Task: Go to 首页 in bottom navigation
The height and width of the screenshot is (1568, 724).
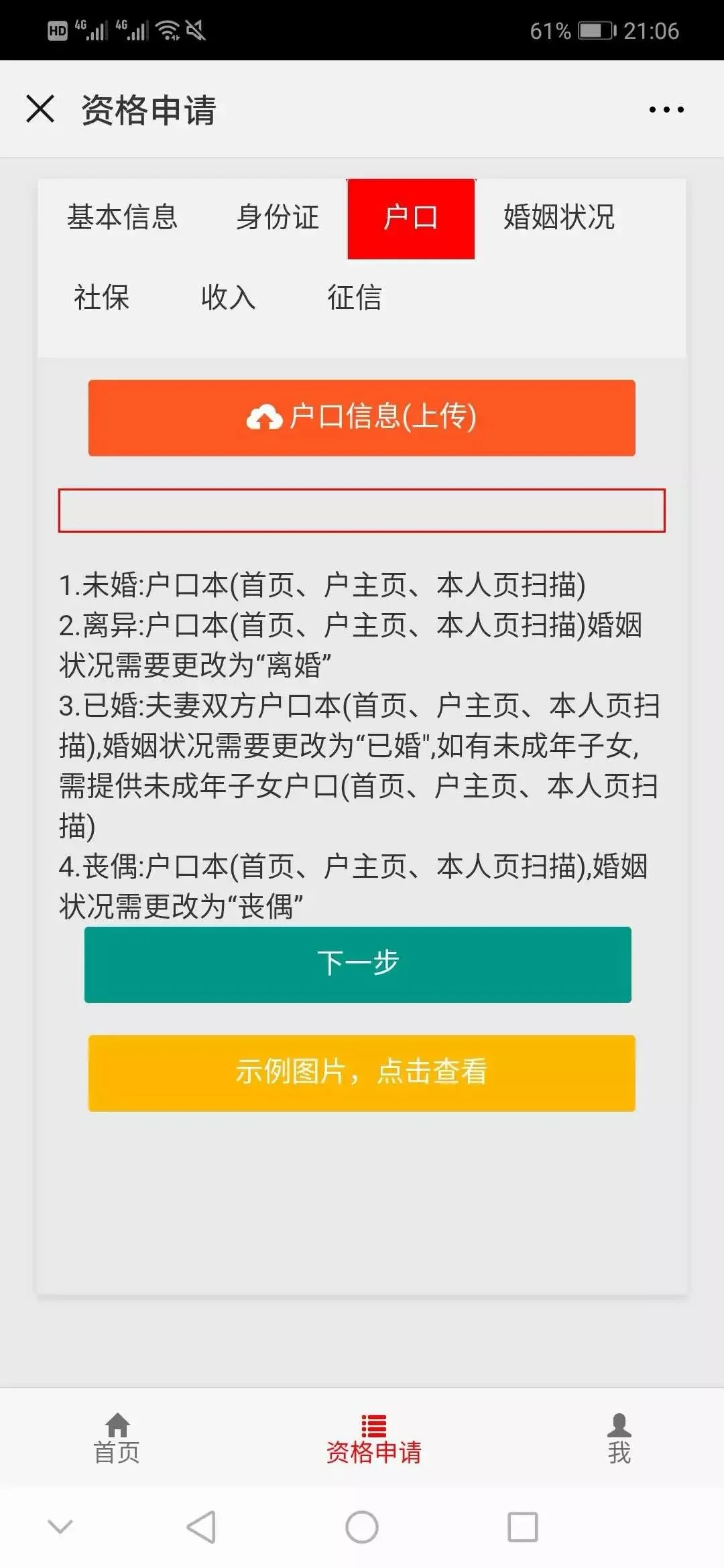Action: pos(117,1438)
